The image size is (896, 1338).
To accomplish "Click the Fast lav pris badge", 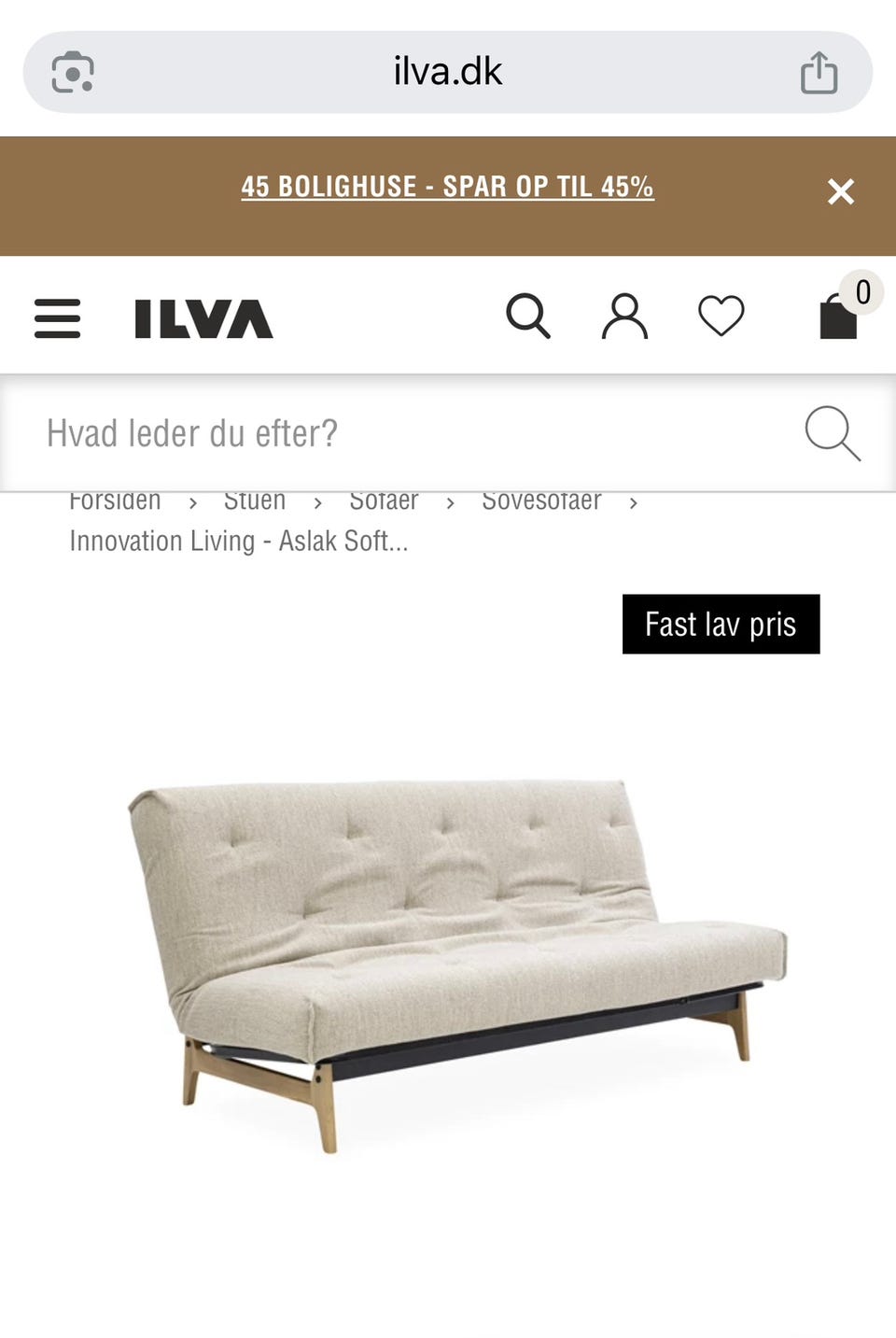I will coord(720,624).
